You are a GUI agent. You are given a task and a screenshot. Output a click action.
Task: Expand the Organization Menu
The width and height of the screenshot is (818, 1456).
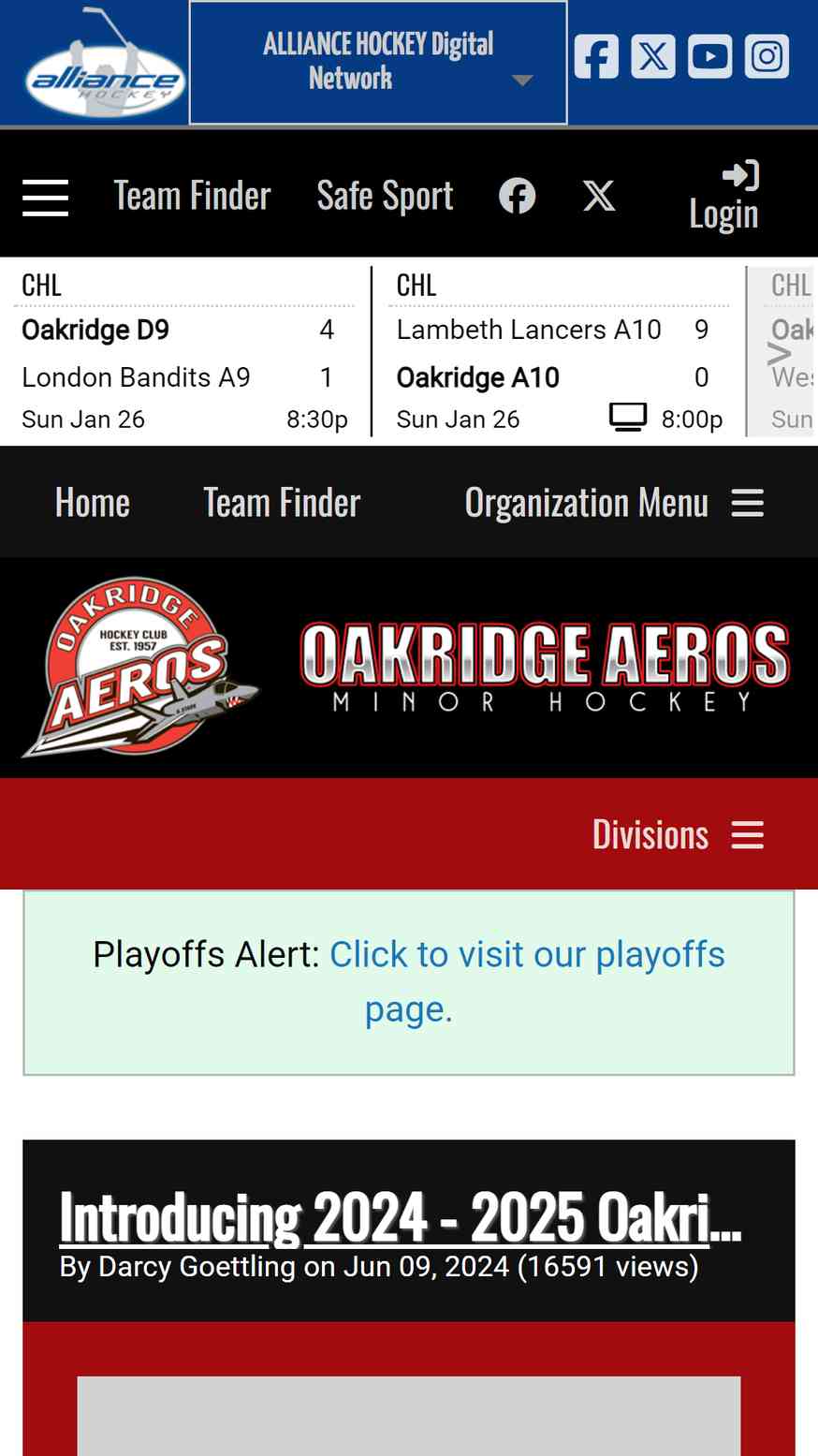click(614, 503)
